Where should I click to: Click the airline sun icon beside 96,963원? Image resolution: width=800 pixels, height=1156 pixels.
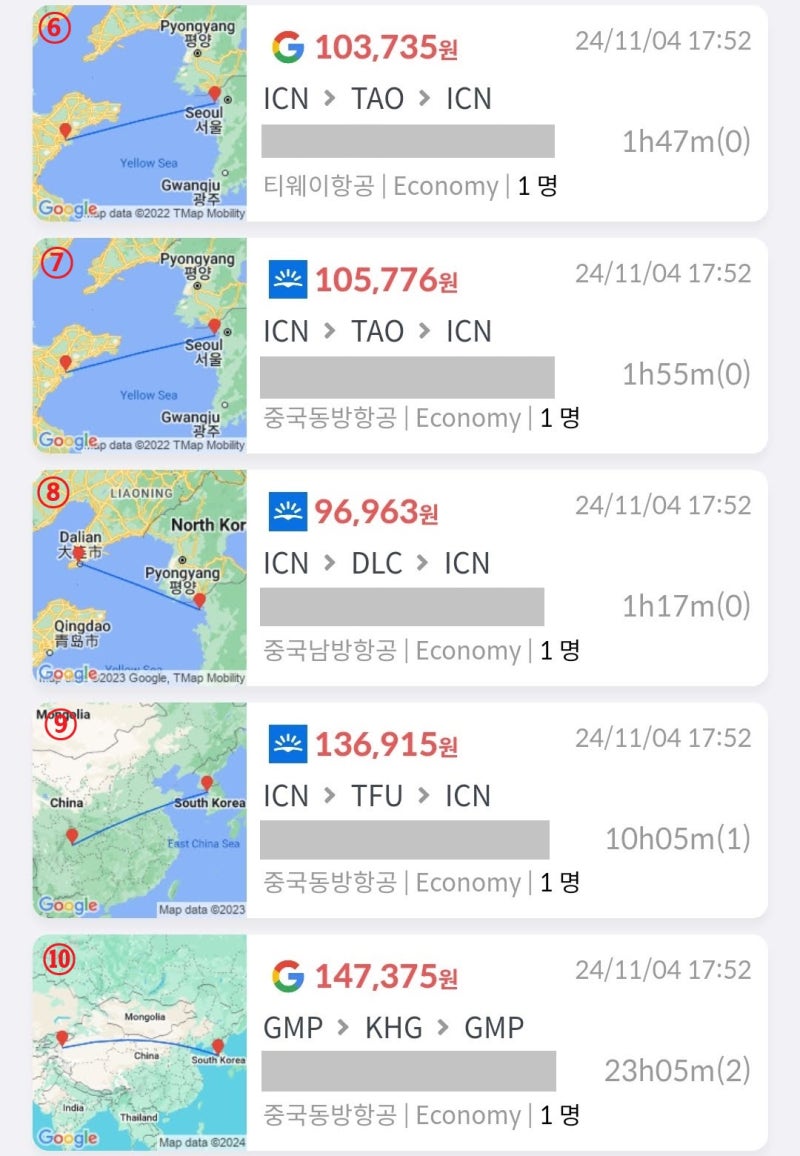[284, 512]
